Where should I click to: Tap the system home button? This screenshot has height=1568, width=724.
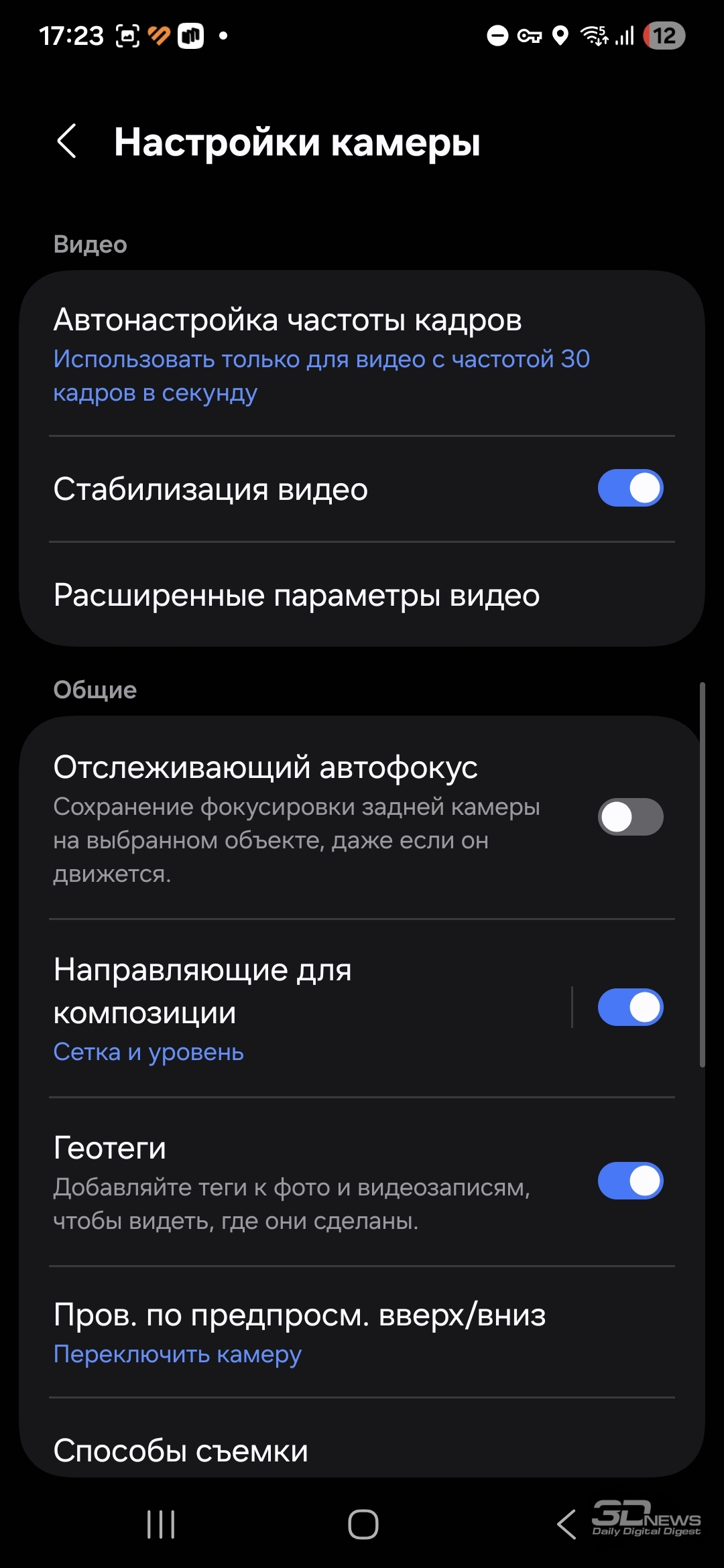pyautogui.click(x=363, y=1524)
